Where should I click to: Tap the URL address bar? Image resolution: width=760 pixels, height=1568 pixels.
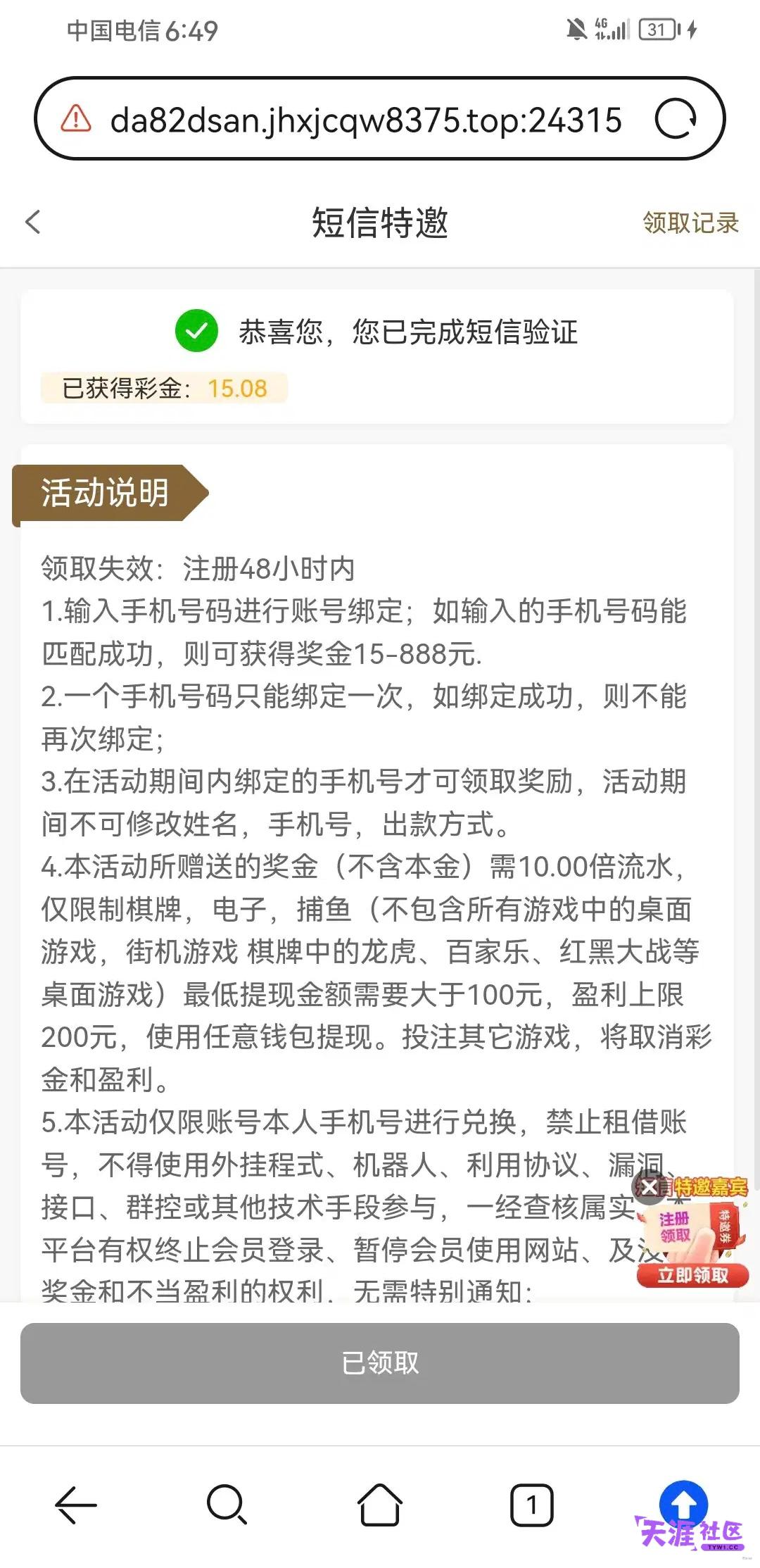[x=366, y=120]
